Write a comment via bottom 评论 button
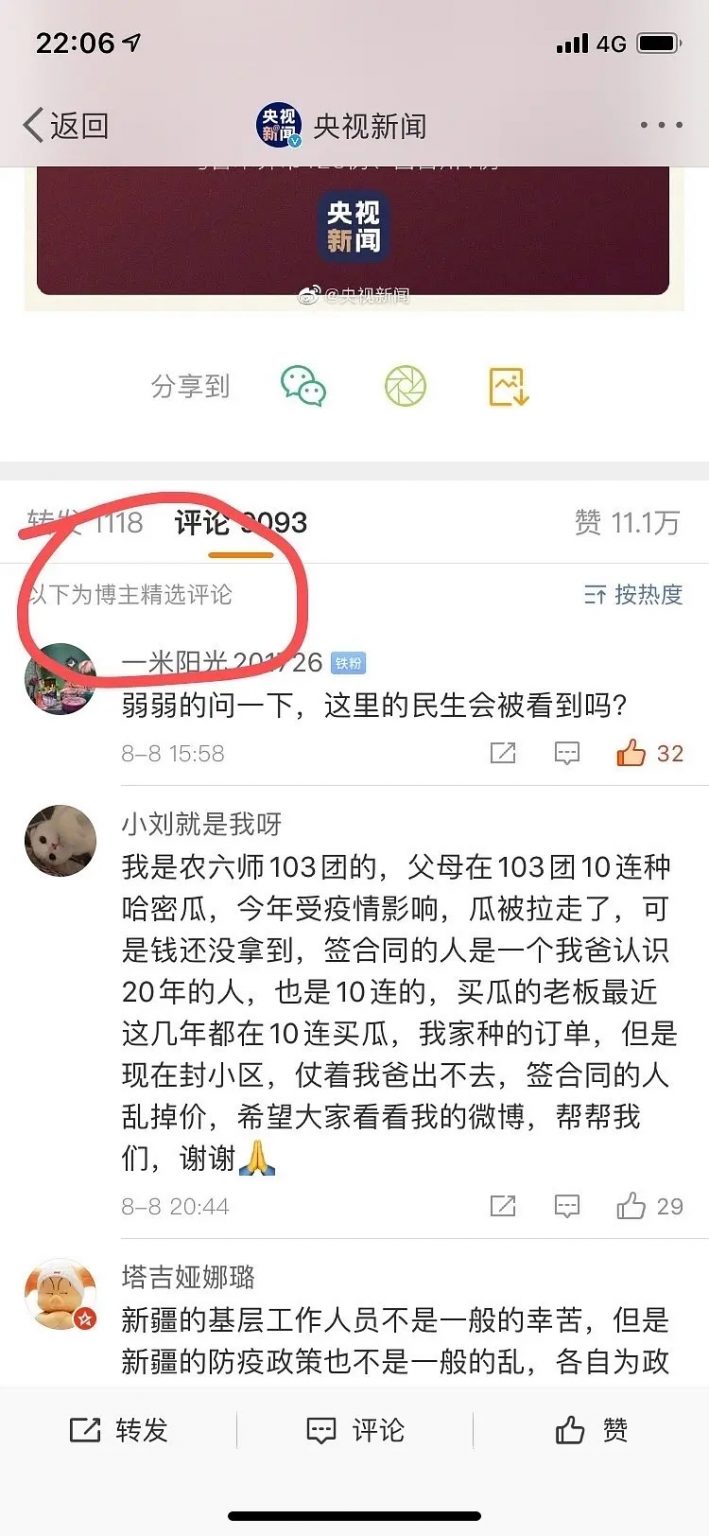The image size is (709, 1536). [x=355, y=1430]
